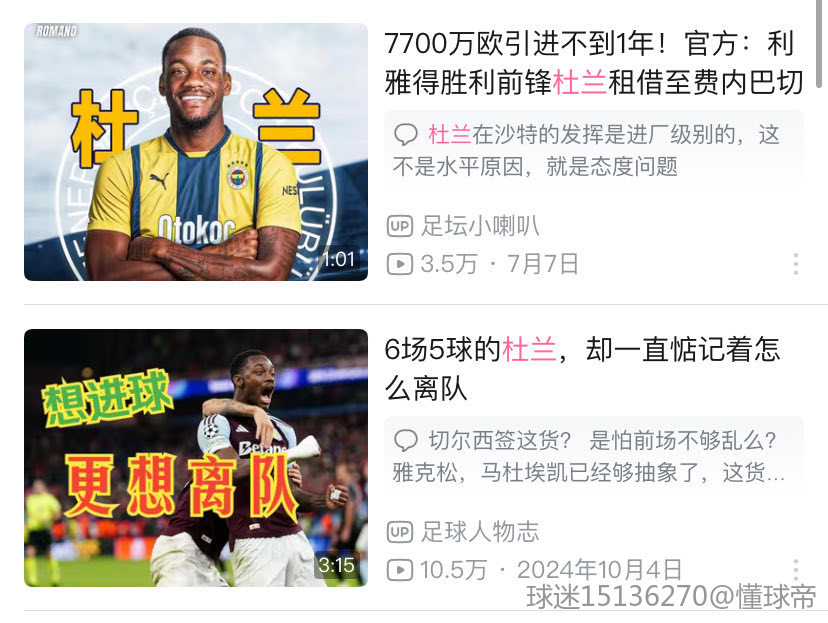Open video titled 6场5球的杜兰

point(582,368)
